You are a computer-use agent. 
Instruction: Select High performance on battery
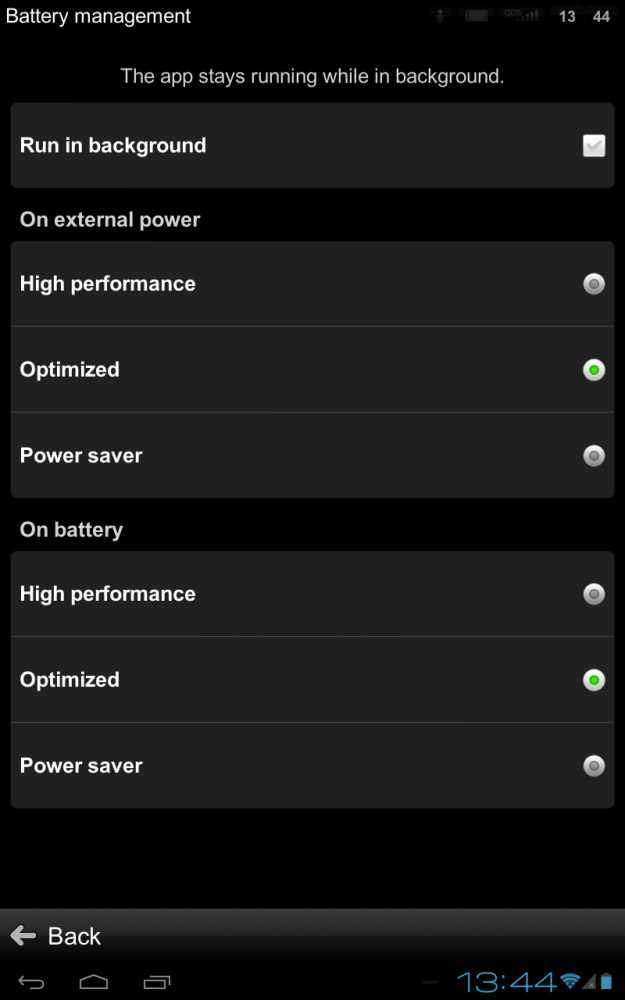click(594, 594)
